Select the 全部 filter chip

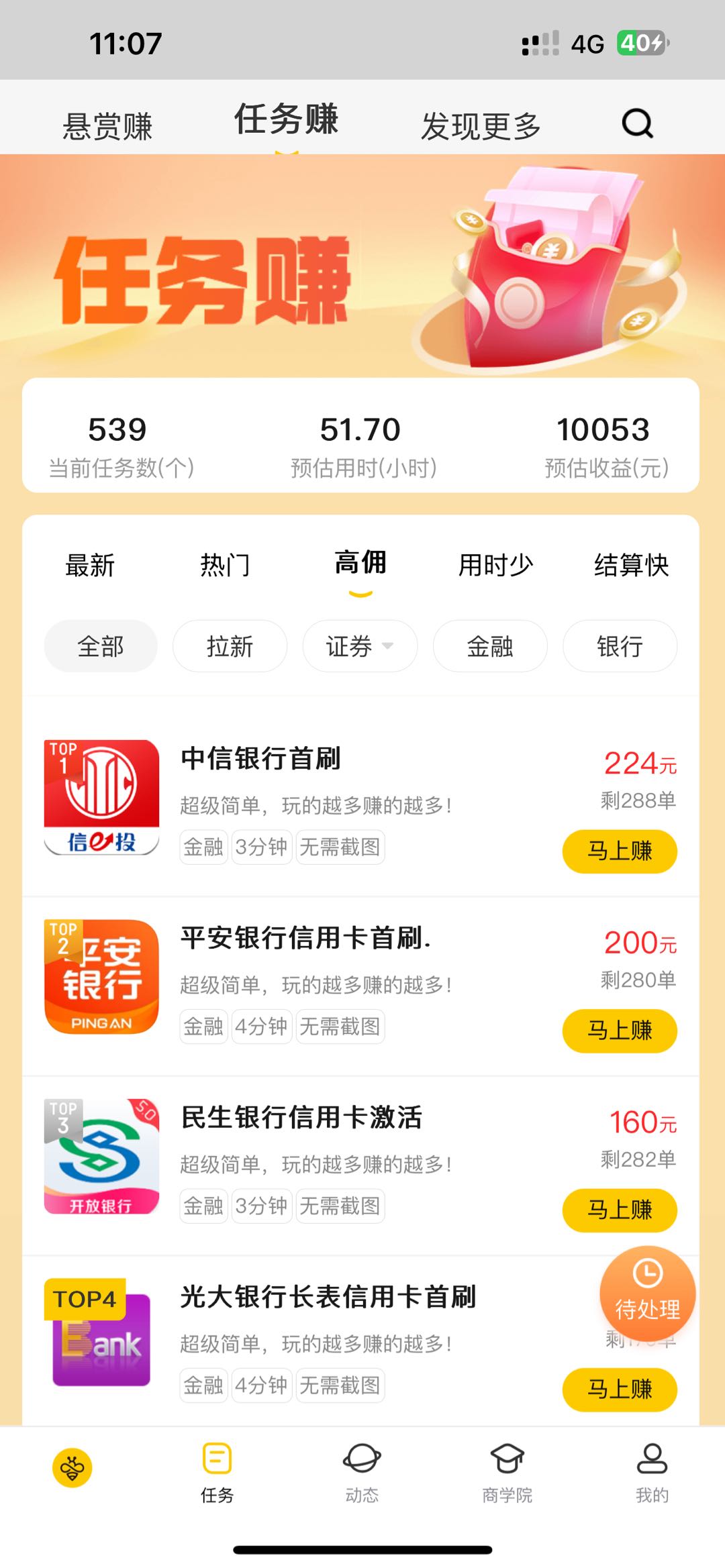click(101, 646)
